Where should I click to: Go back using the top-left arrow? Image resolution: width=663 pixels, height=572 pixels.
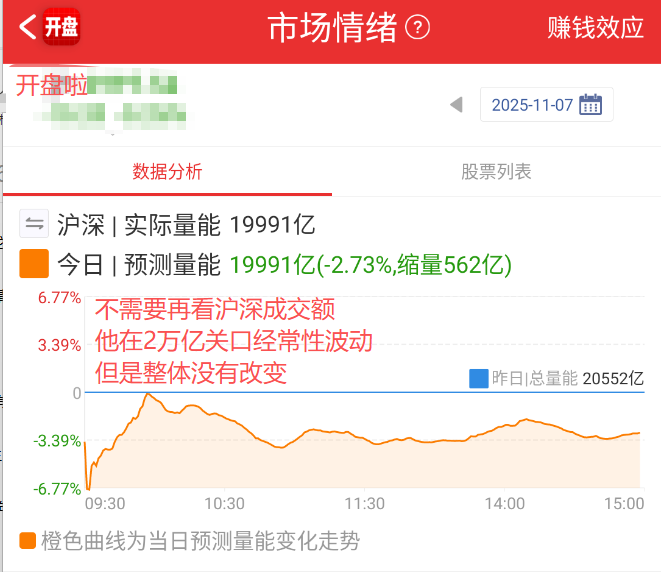(28, 27)
